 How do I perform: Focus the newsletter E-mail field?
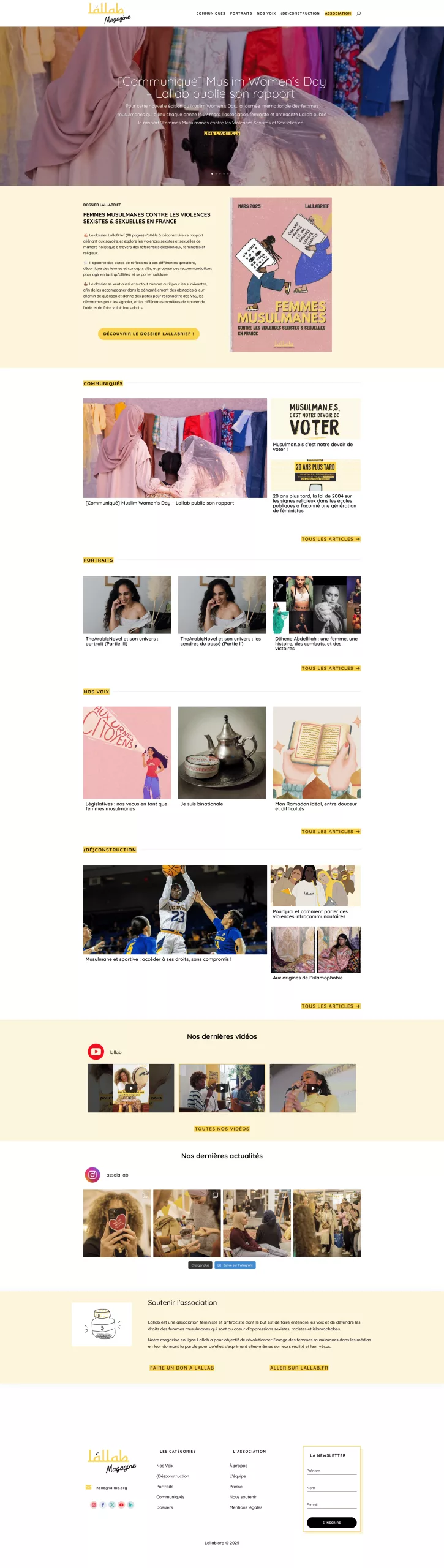tap(331, 1504)
